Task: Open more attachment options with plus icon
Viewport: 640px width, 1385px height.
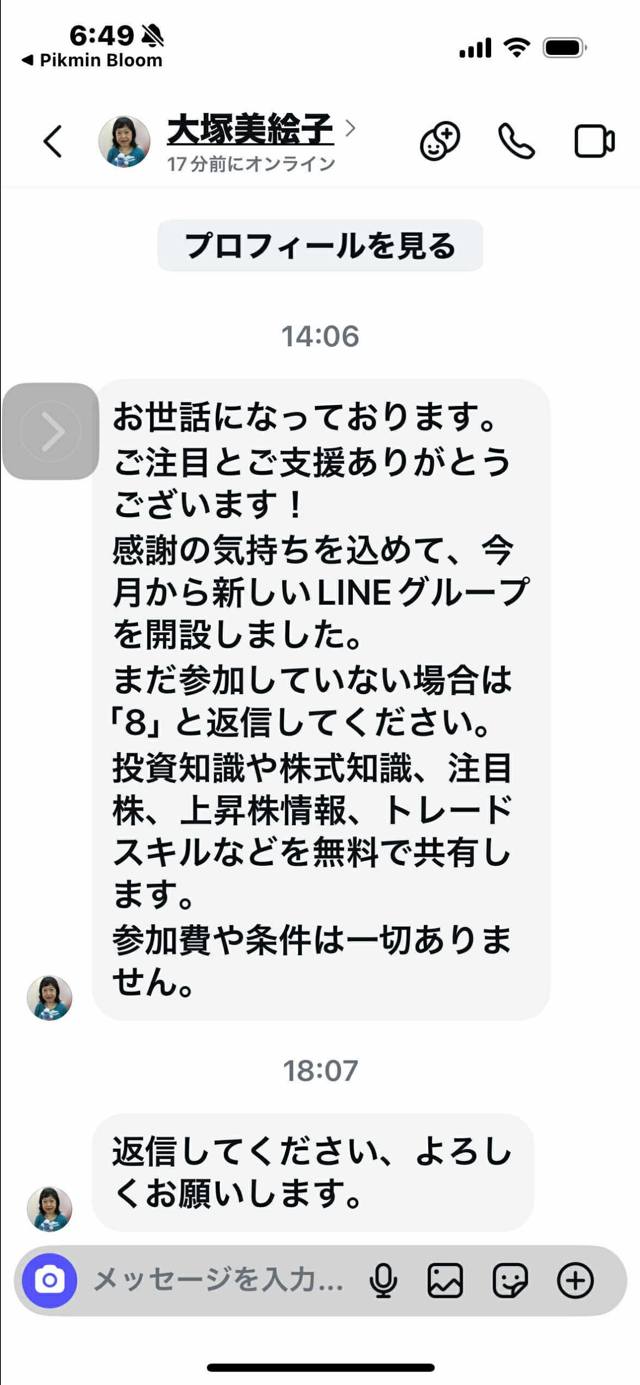Action: click(x=576, y=1280)
